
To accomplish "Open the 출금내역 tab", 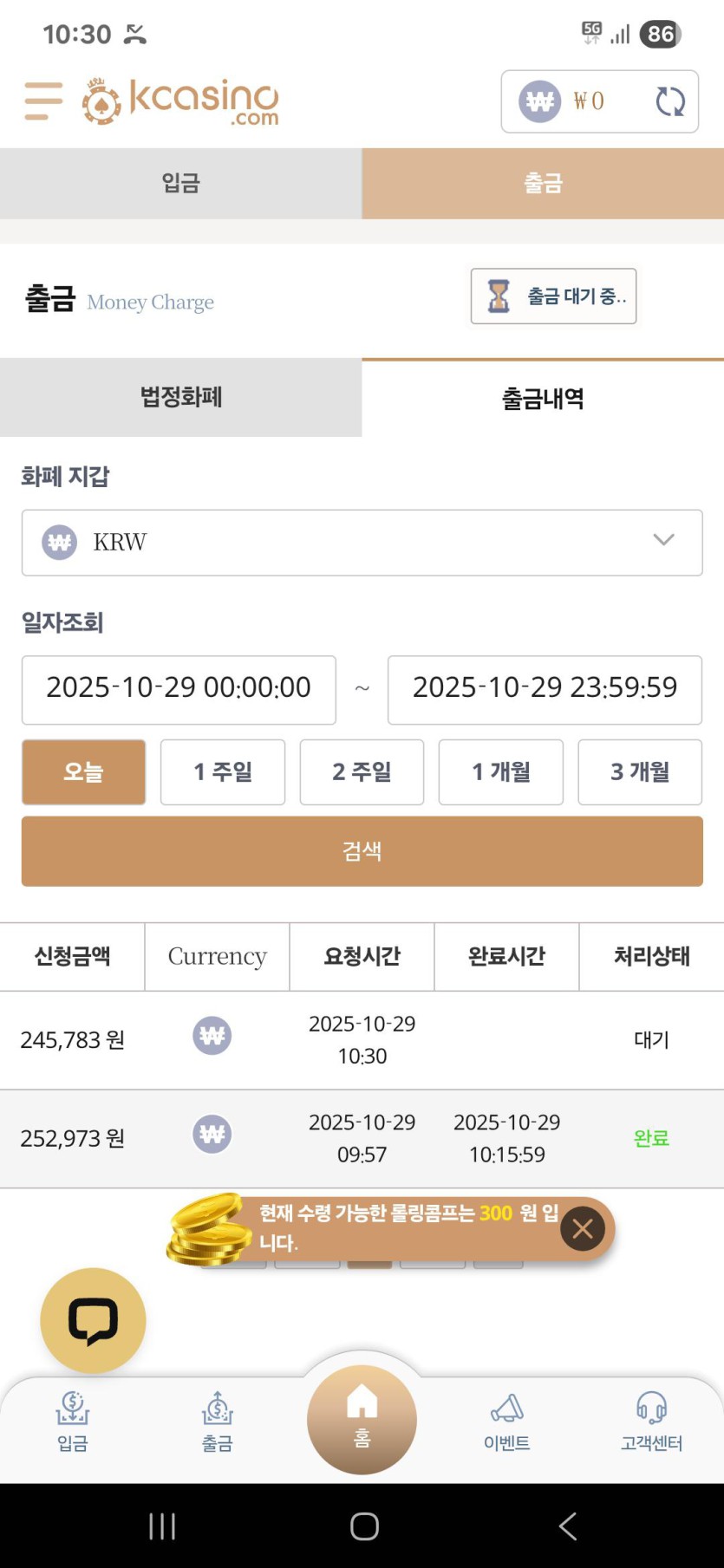I will (x=543, y=398).
